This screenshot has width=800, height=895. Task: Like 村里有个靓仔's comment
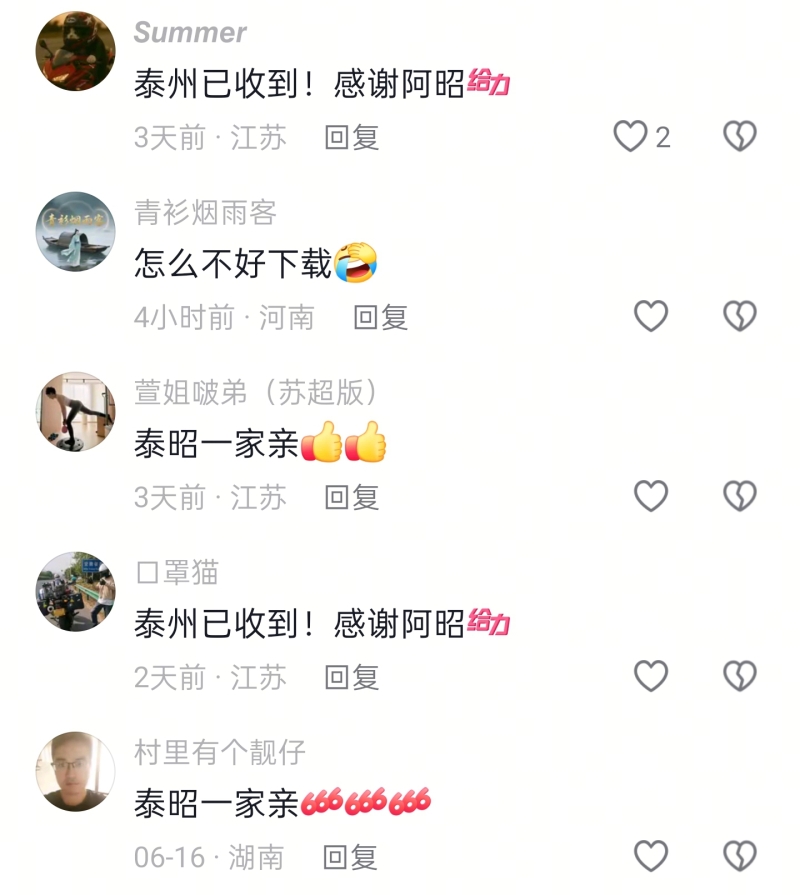click(651, 856)
